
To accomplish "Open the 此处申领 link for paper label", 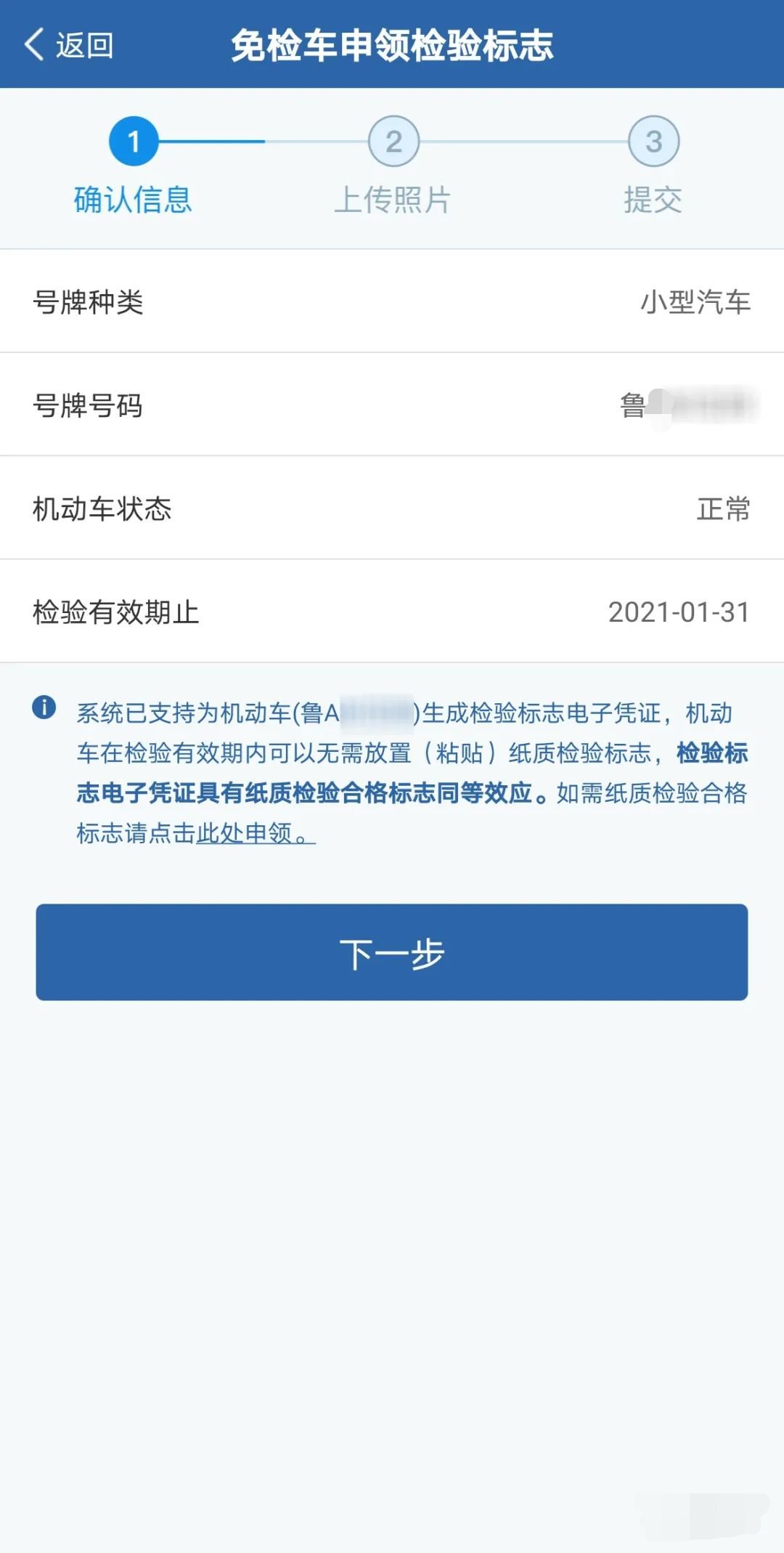I will (x=254, y=833).
